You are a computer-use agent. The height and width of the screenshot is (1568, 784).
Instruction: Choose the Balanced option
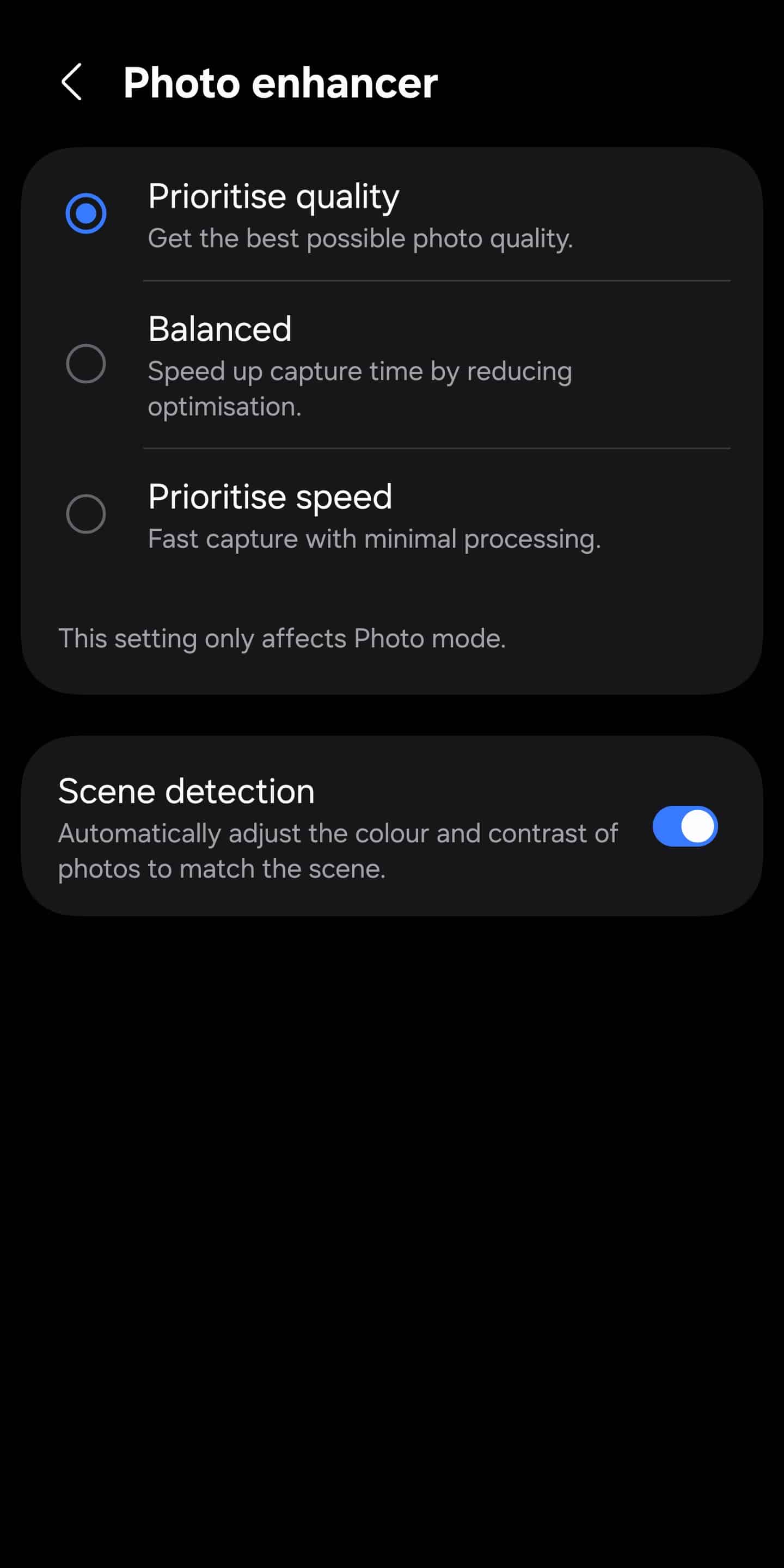(86, 364)
